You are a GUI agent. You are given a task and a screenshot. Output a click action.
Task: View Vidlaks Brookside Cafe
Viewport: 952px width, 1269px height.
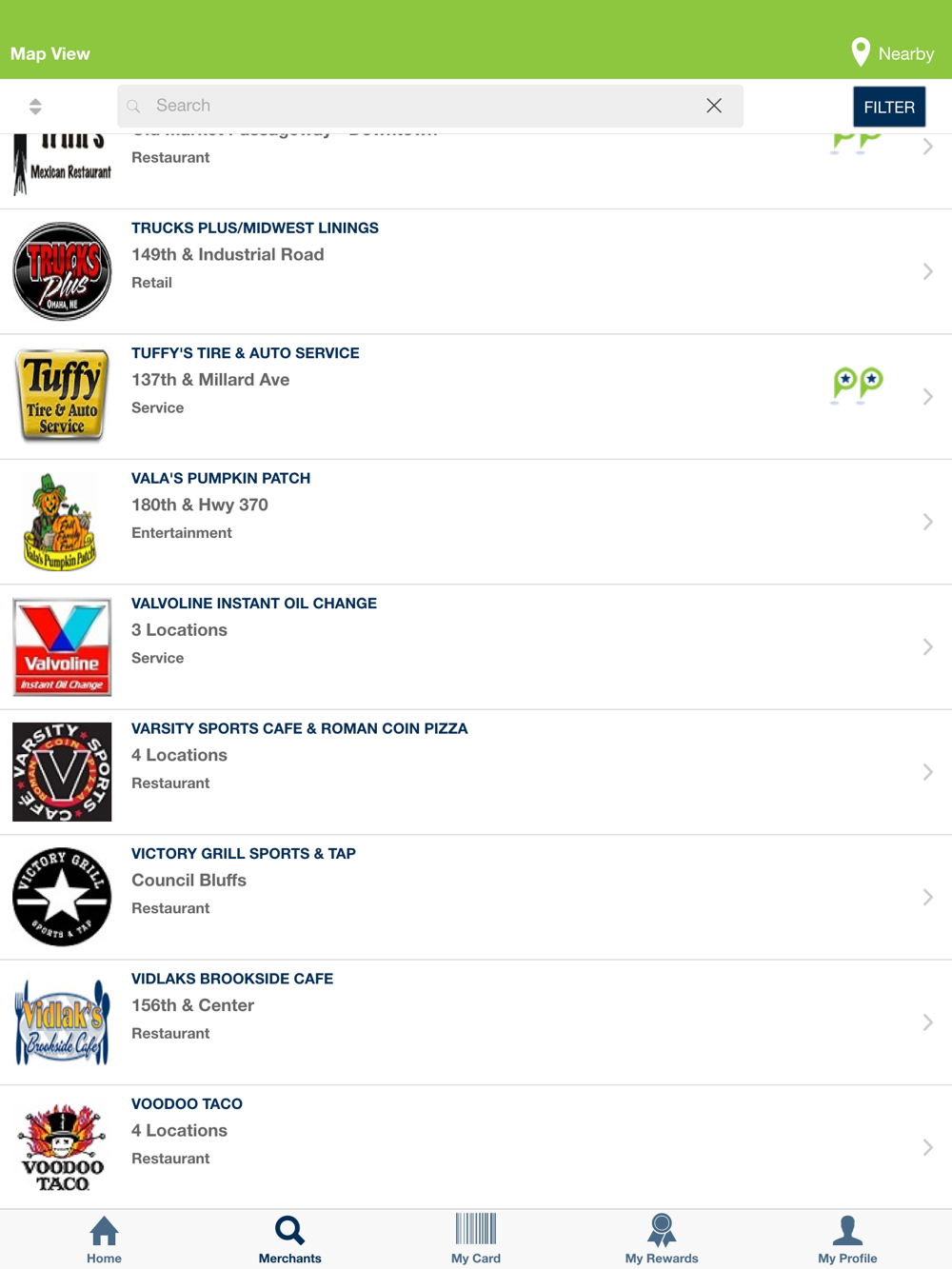[x=476, y=1021]
